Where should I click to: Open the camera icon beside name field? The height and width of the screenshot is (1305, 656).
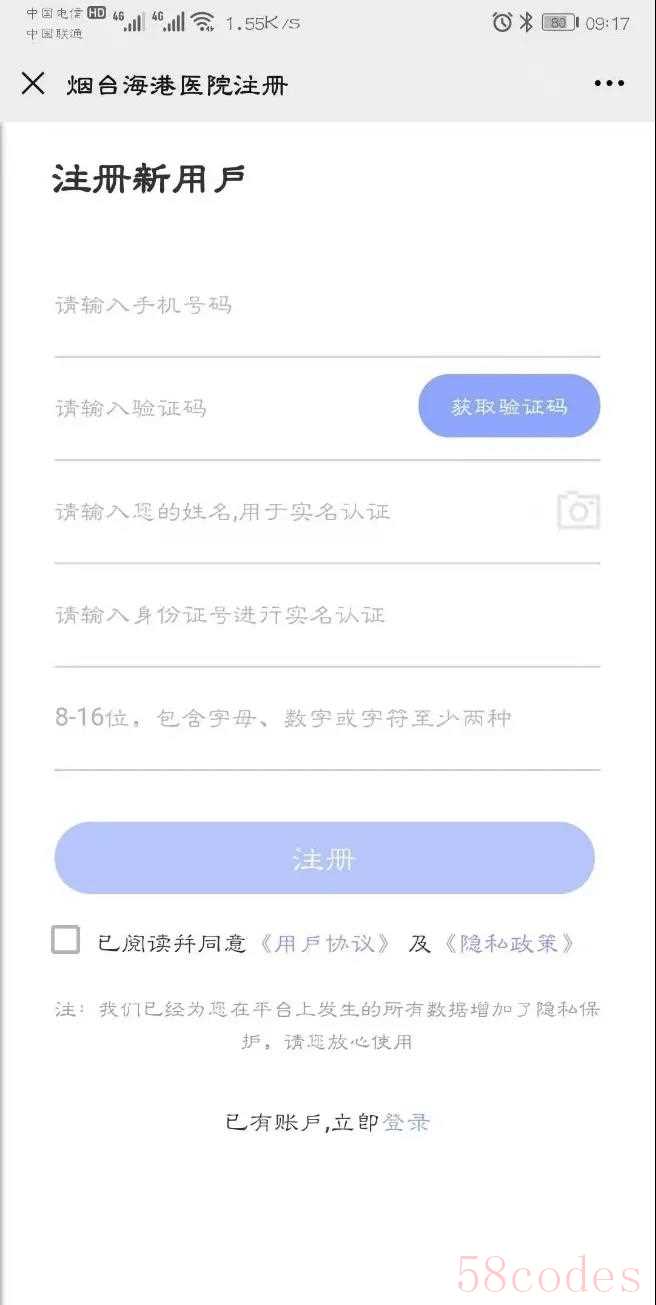click(x=578, y=511)
